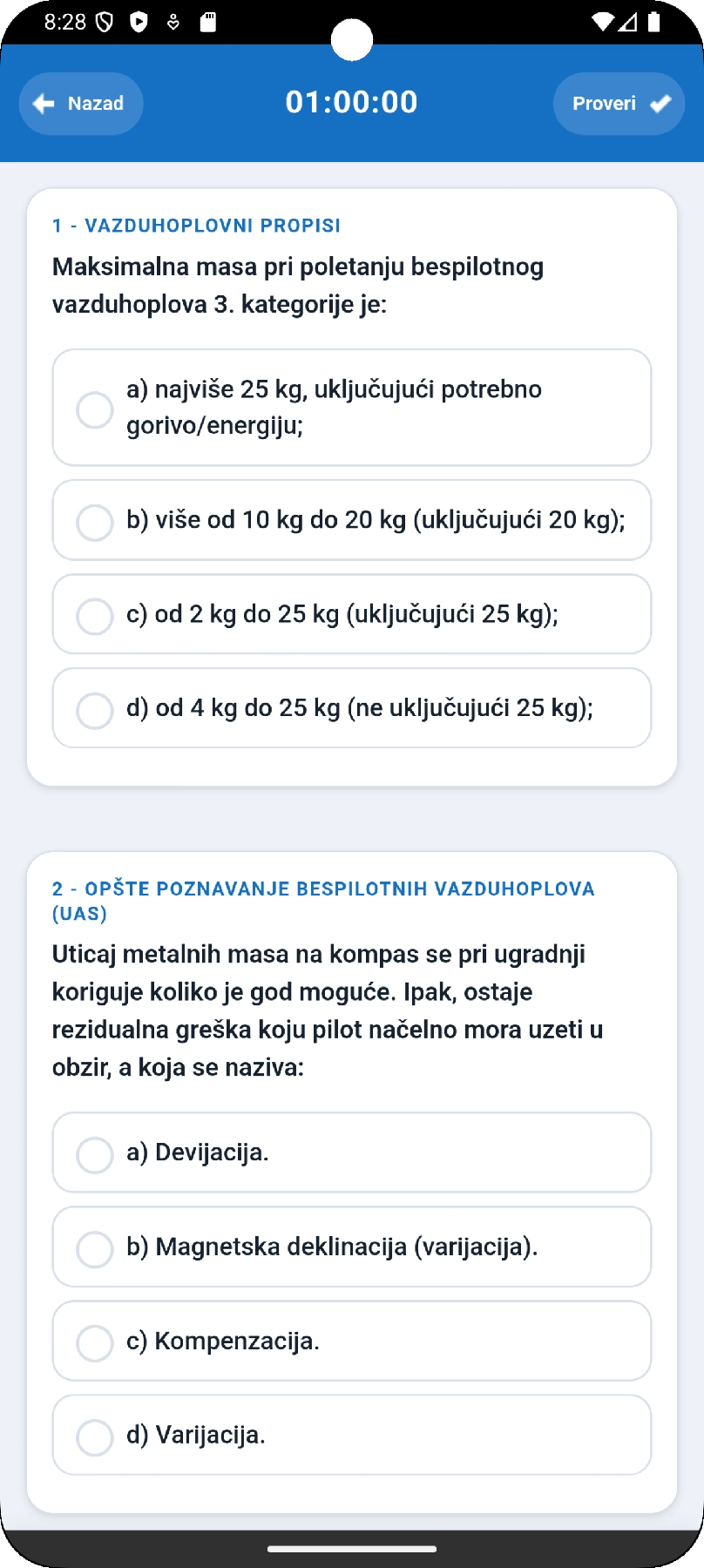Go back with the Nazad button

81,104
